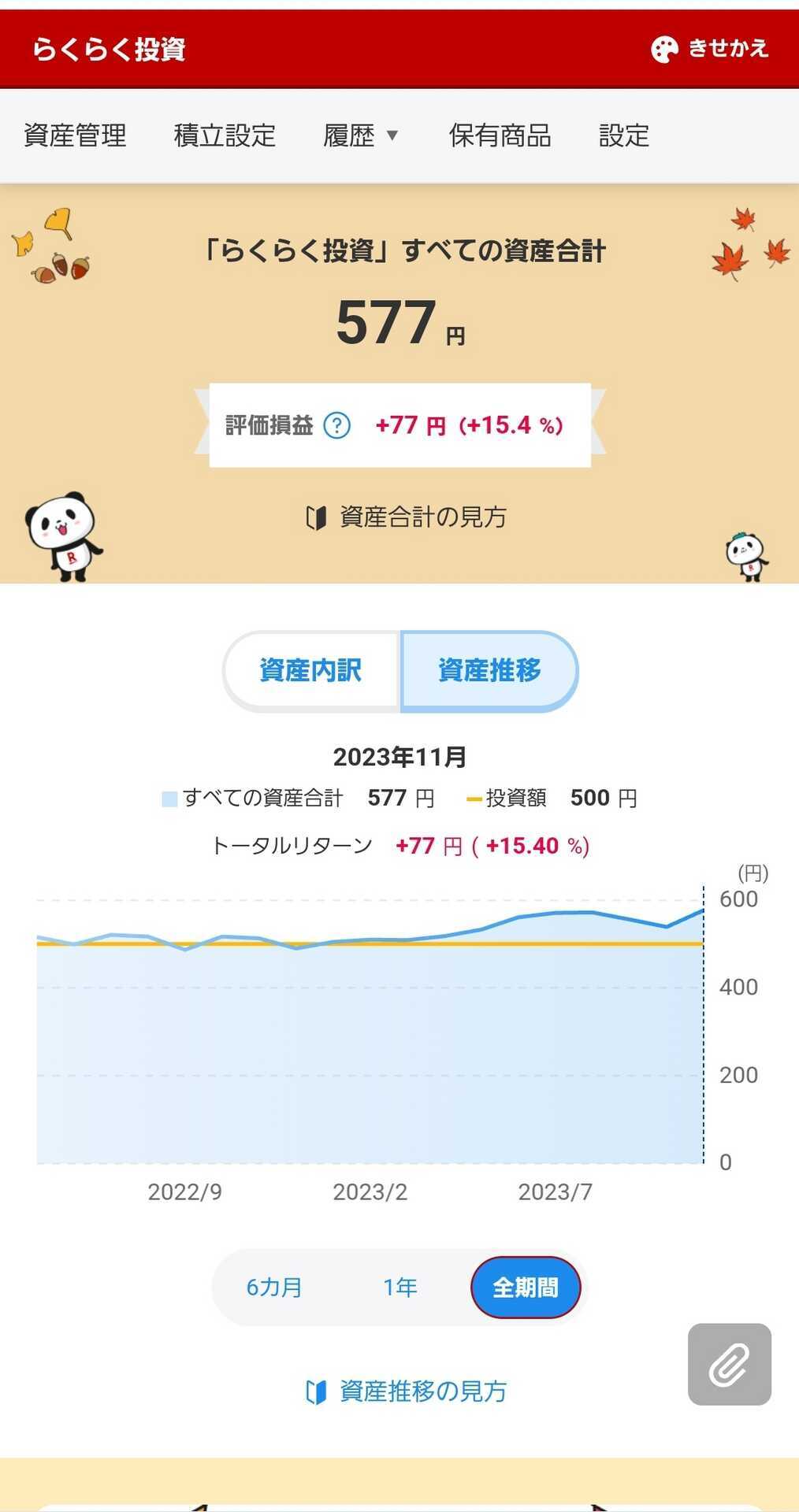The image size is (799, 1512).
Task: Select the 1年 chart period
Action: click(400, 1288)
